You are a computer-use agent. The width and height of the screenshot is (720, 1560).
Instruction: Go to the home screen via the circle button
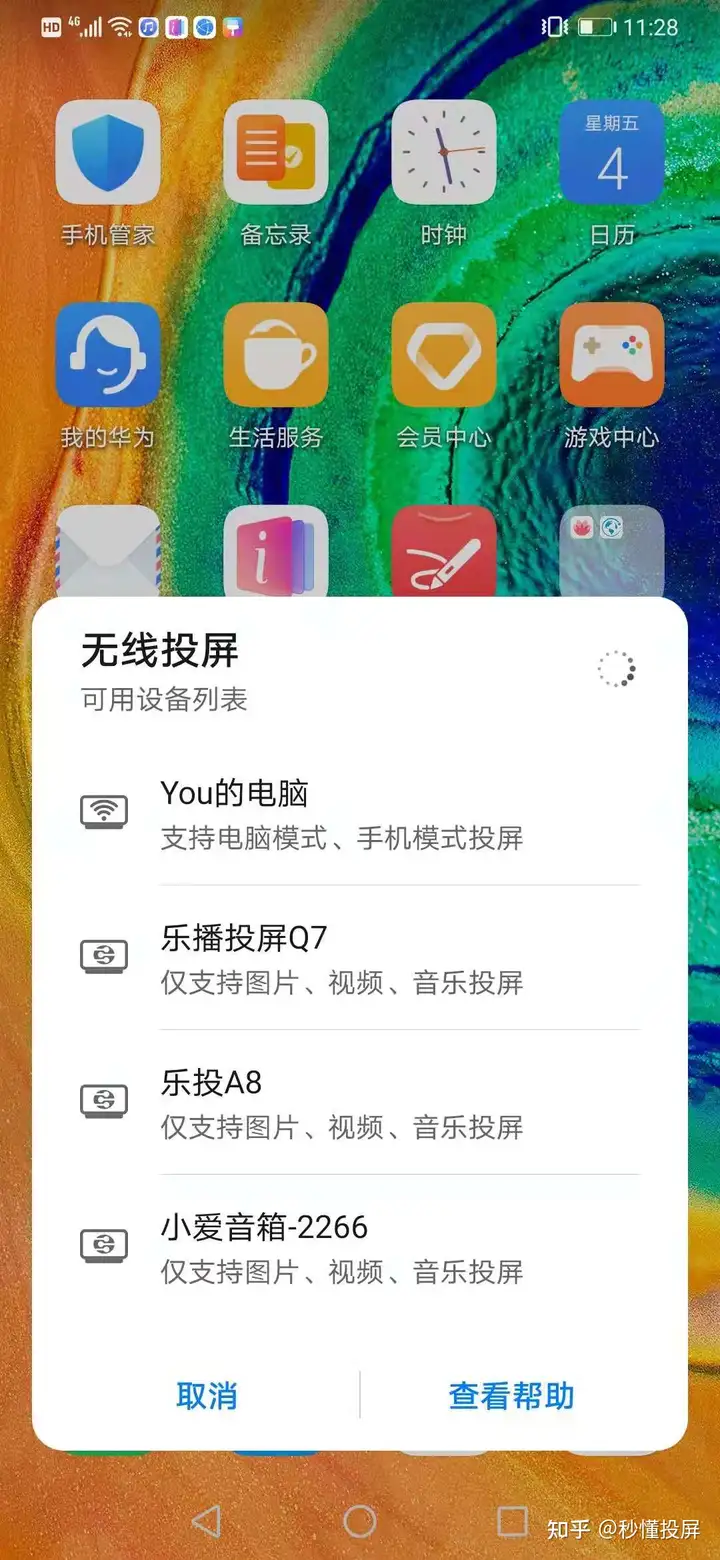[360, 1521]
